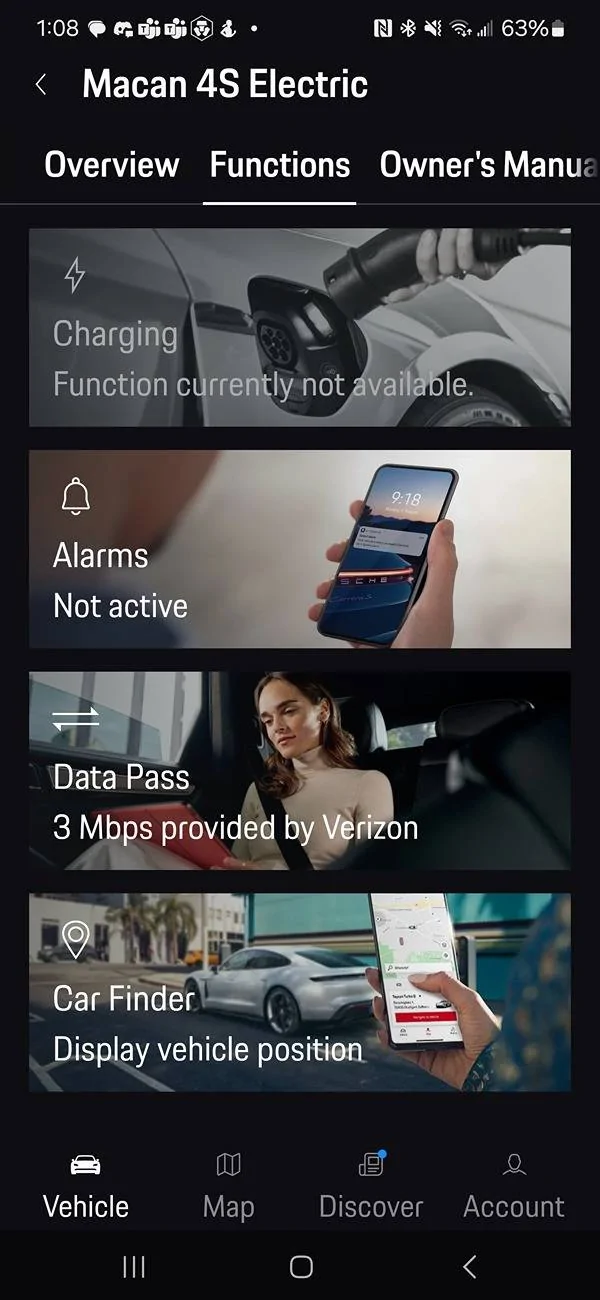Image resolution: width=600 pixels, height=1300 pixels.
Task: Open the system recent apps view
Action: [134, 1267]
